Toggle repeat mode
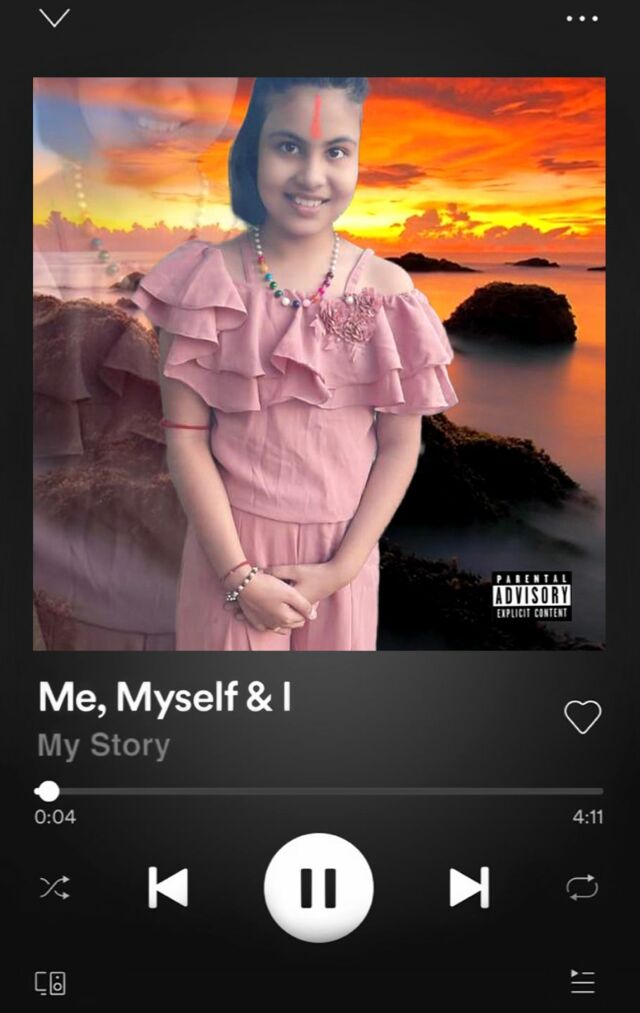 [x=582, y=887]
